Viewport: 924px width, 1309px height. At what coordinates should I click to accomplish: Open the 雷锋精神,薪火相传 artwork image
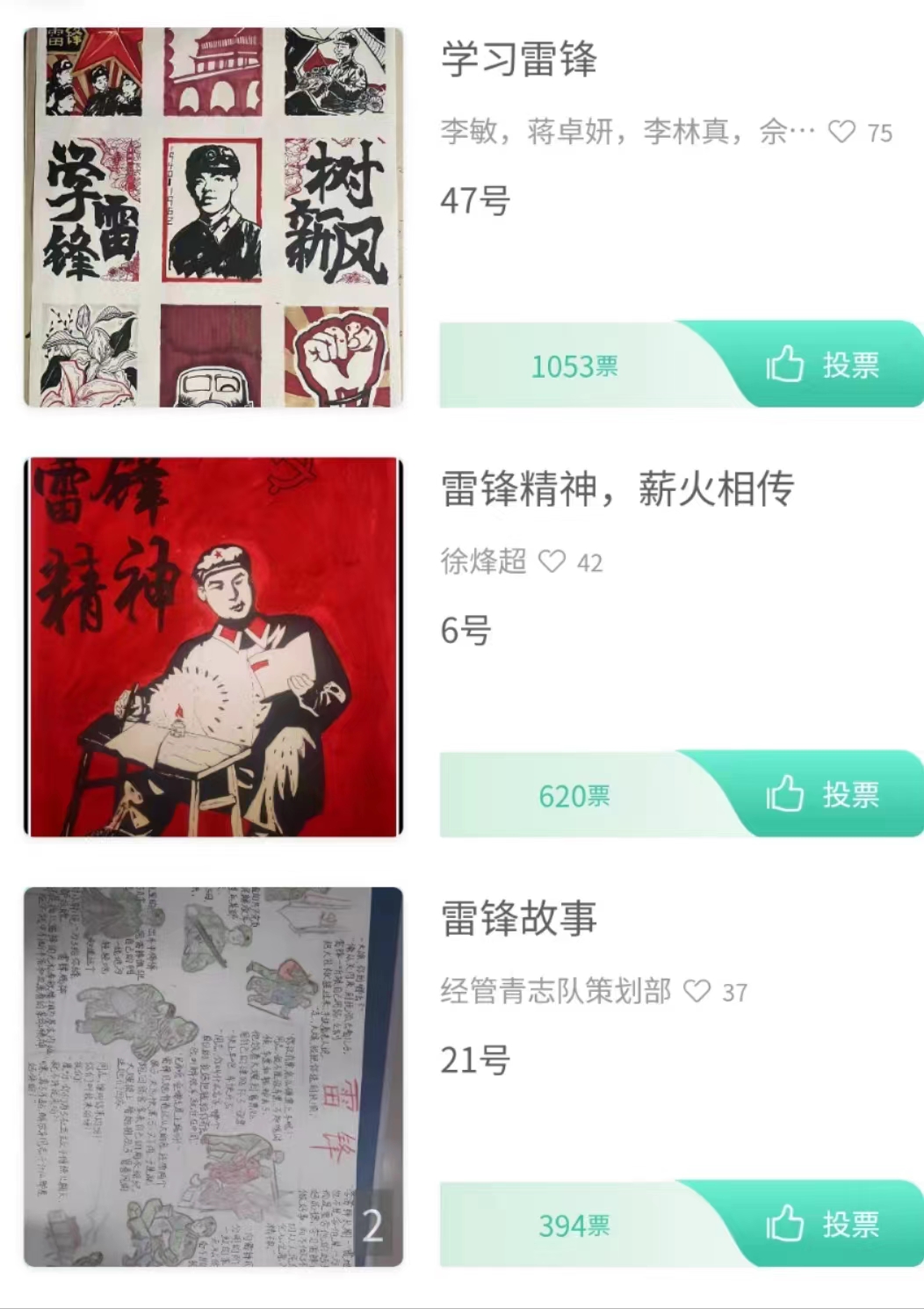click(213, 647)
